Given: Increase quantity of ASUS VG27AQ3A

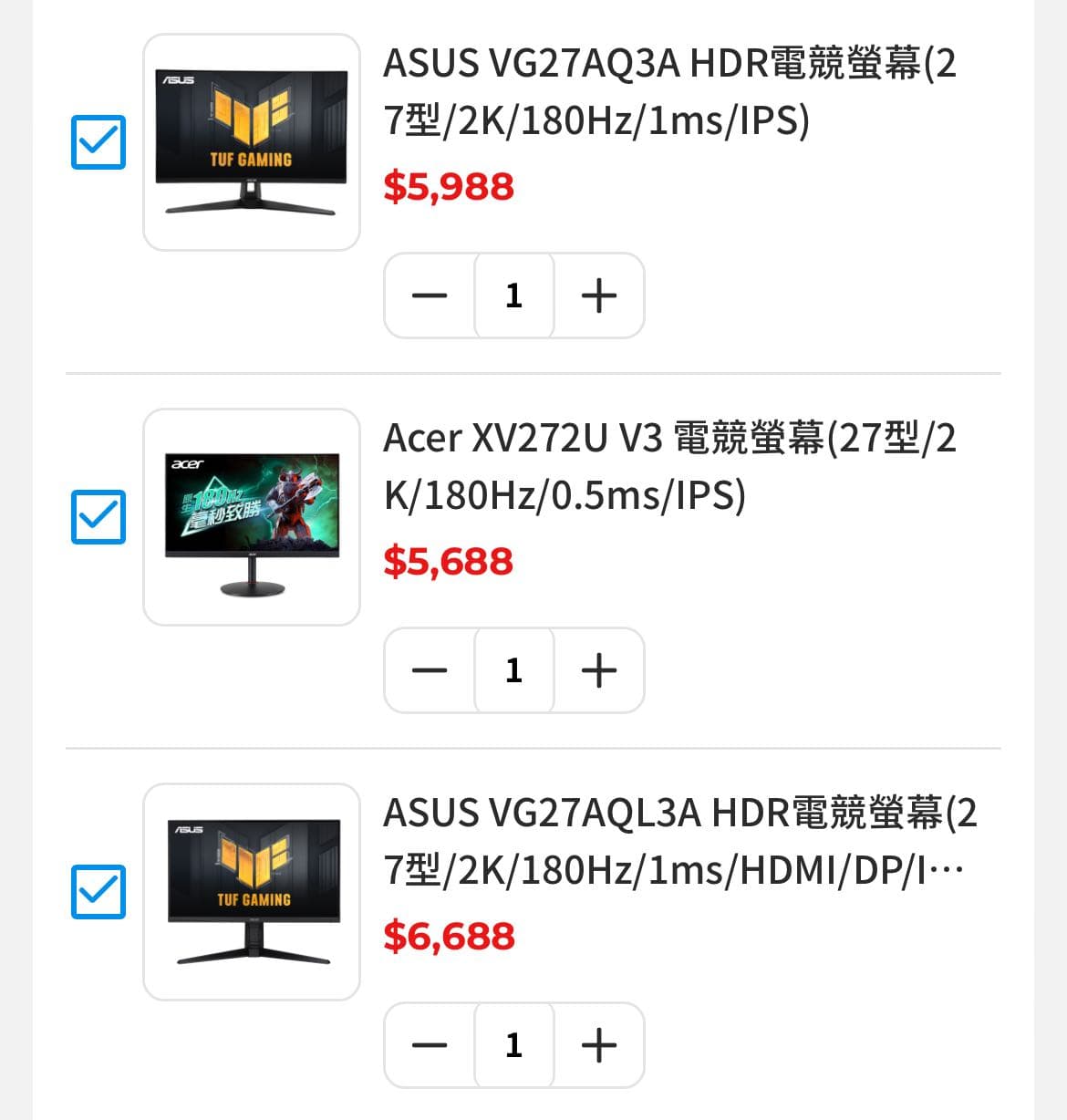Looking at the screenshot, I should pyautogui.click(x=599, y=296).
